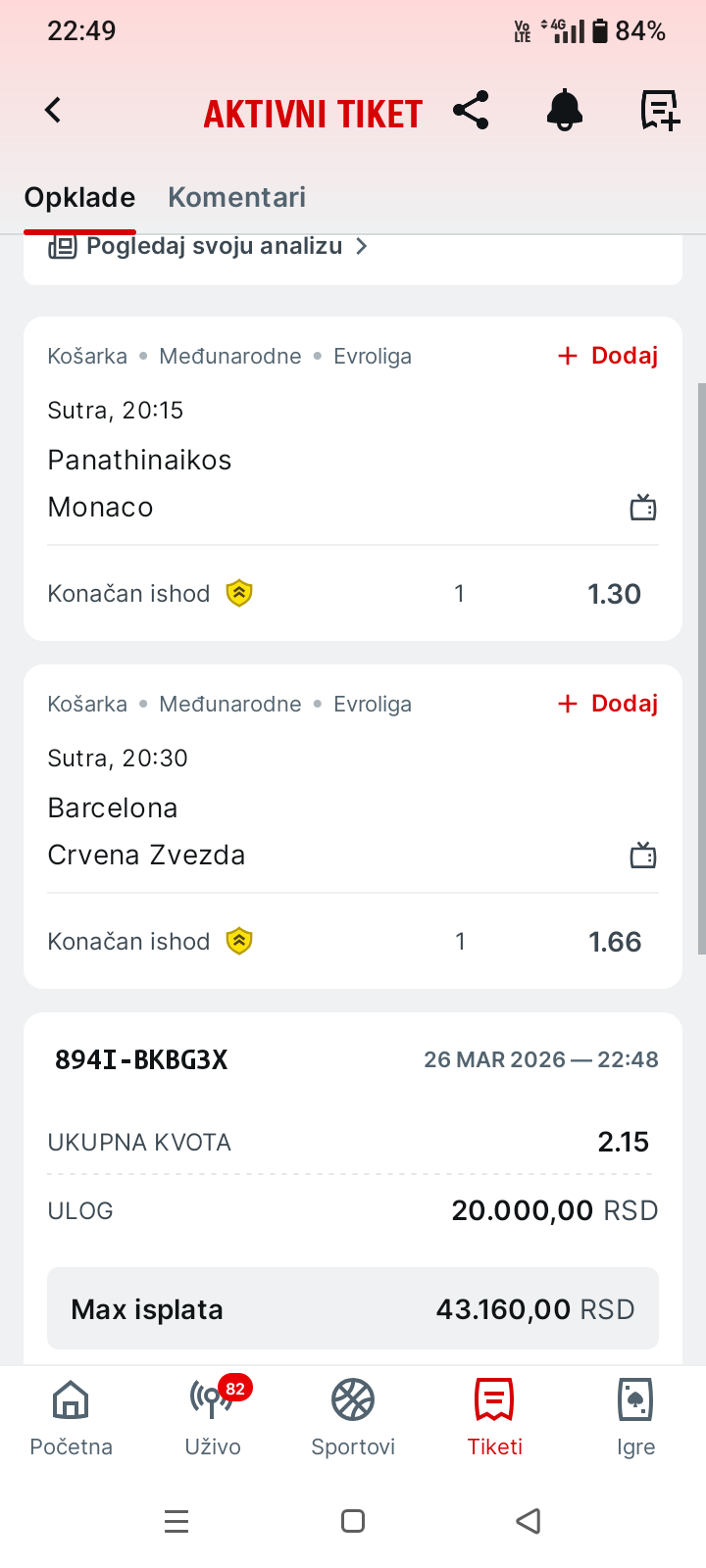Open the notifications bell
The image size is (706, 1568).
(x=564, y=111)
